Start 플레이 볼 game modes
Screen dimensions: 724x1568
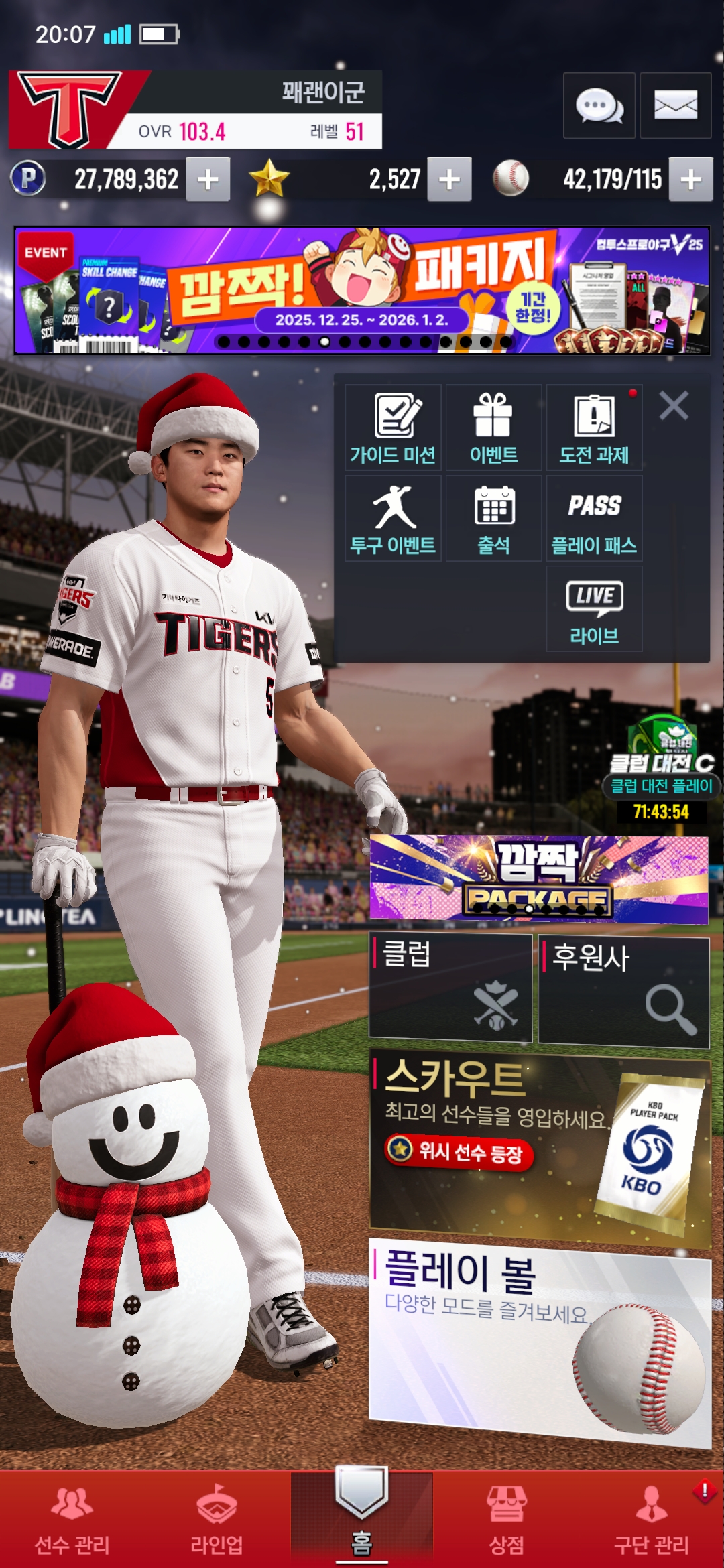[539, 1340]
